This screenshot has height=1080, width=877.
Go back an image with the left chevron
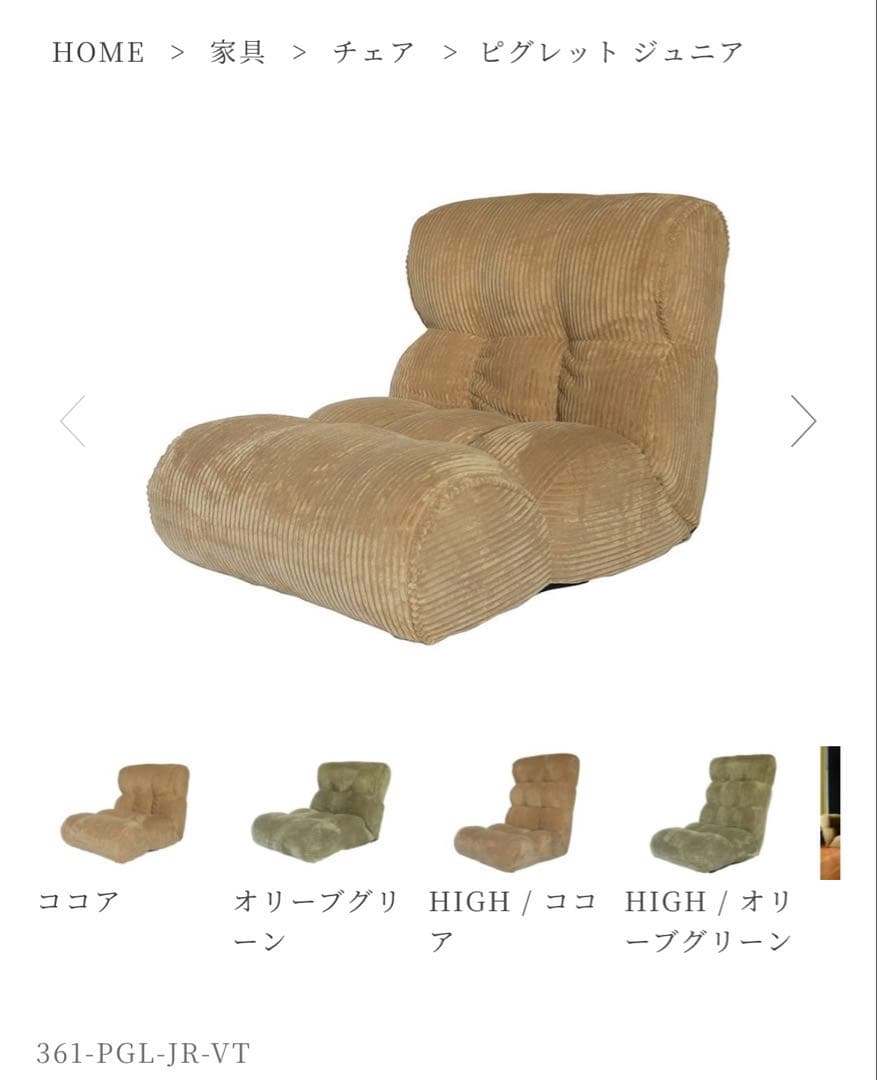click(x=72, y=422)
